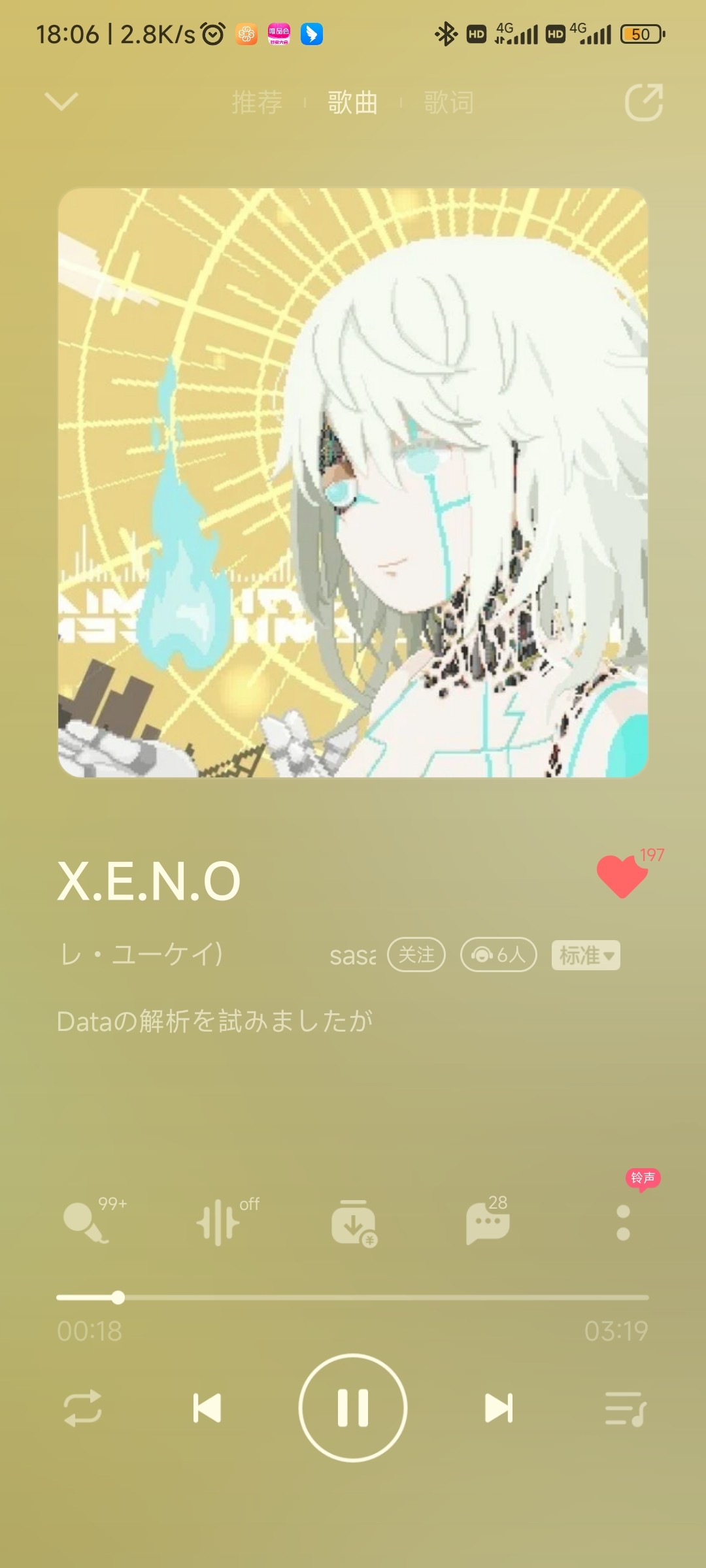Open the current playlist queue
This screenshot has height=1568, width=706.
(x=626, y=1408)
